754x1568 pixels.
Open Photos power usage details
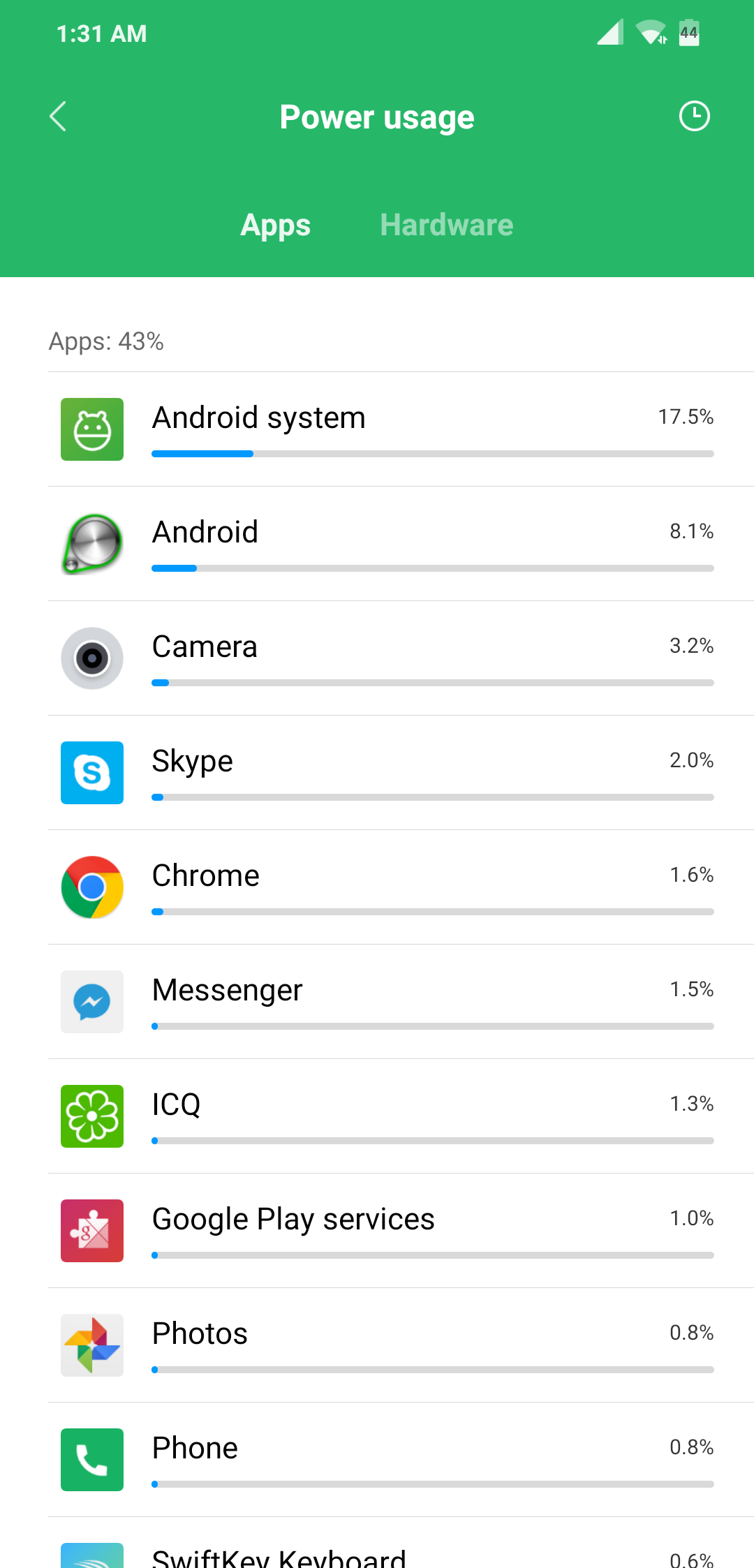pyautogui.click(x=401, y=1345)
